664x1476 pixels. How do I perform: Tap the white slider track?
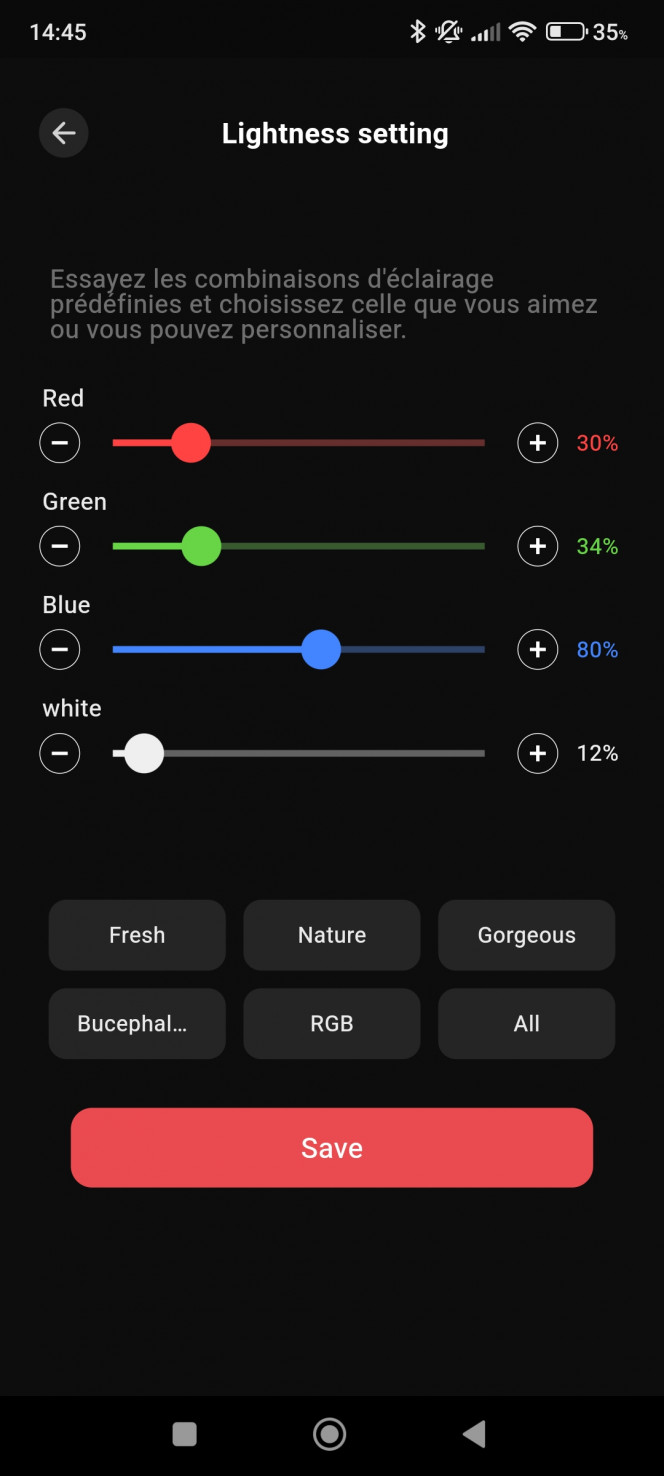coord(299,753)
